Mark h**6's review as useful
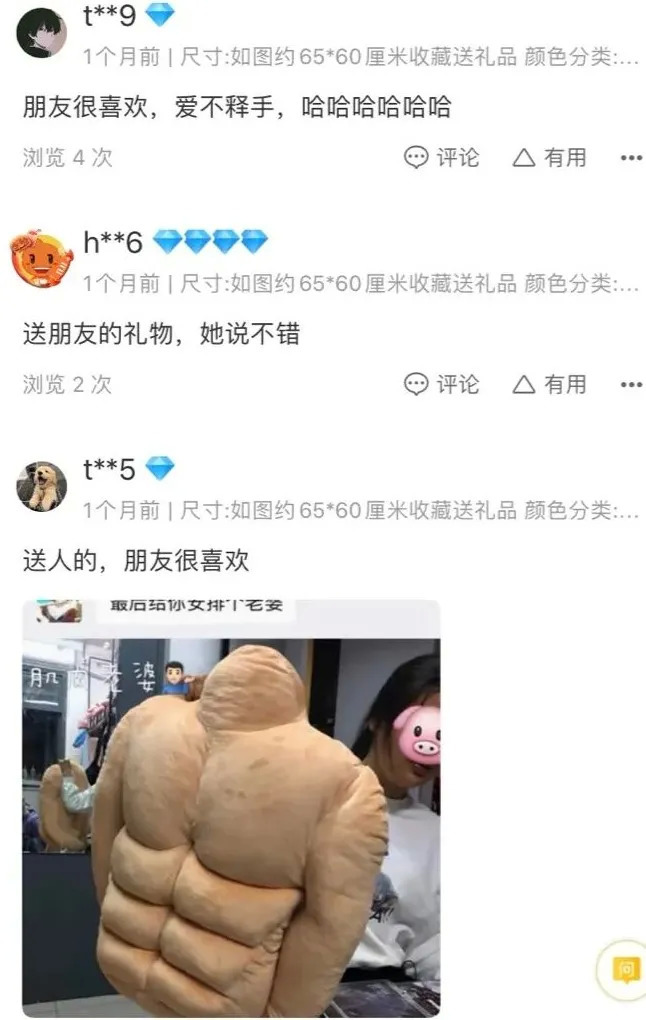Image resolution: width=646 pixels, height=1020 pixels. click(549, 384)
